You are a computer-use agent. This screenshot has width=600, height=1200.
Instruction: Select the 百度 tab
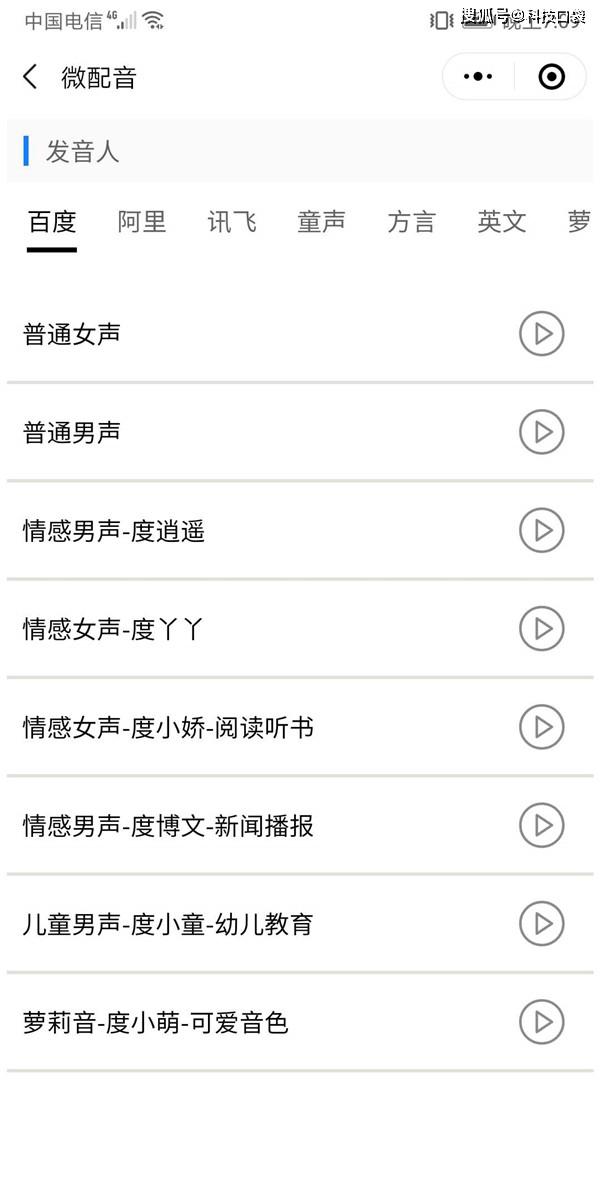coord(52,222)
